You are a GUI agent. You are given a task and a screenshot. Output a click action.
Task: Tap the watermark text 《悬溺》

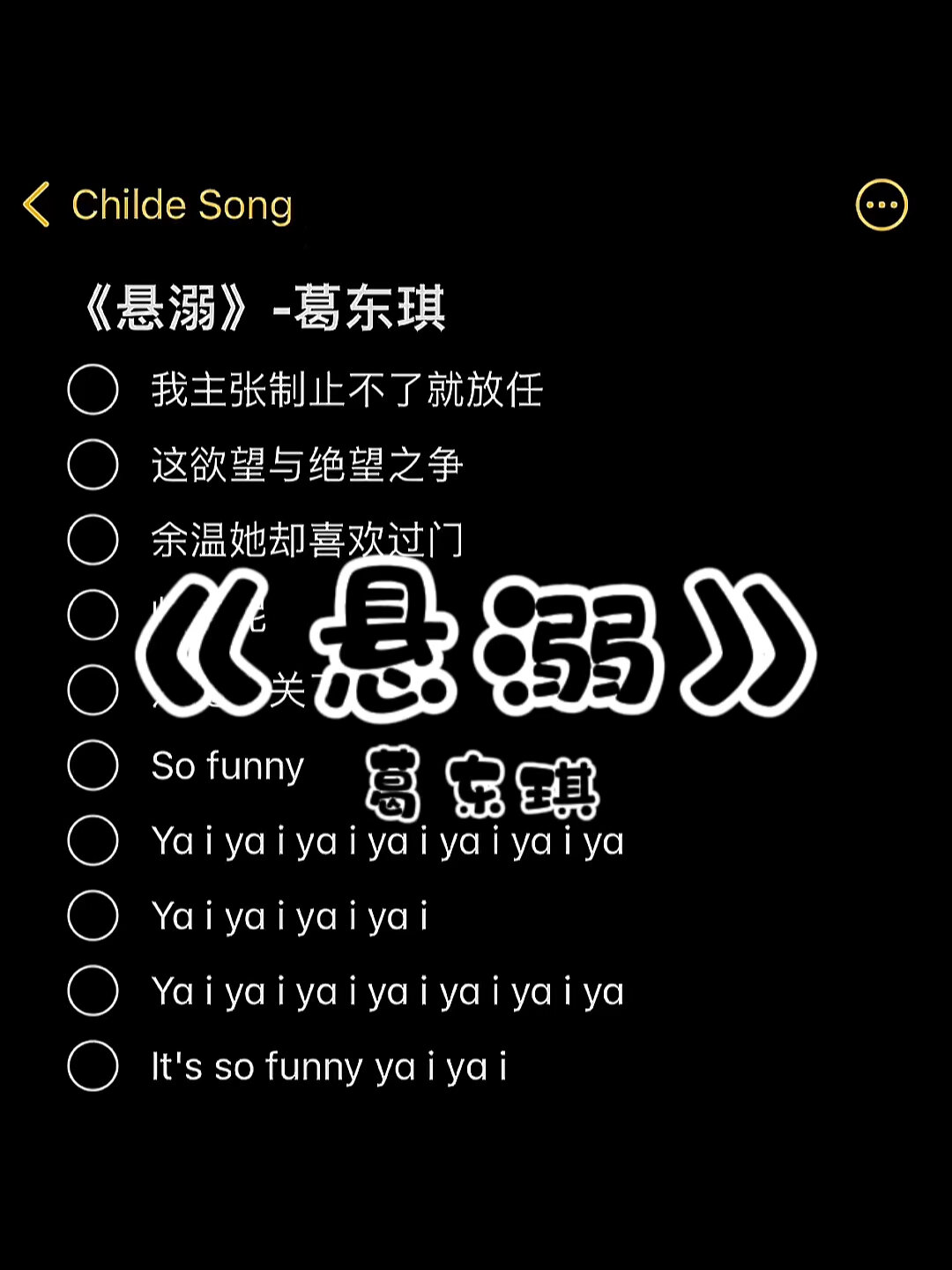pos(476,644)
